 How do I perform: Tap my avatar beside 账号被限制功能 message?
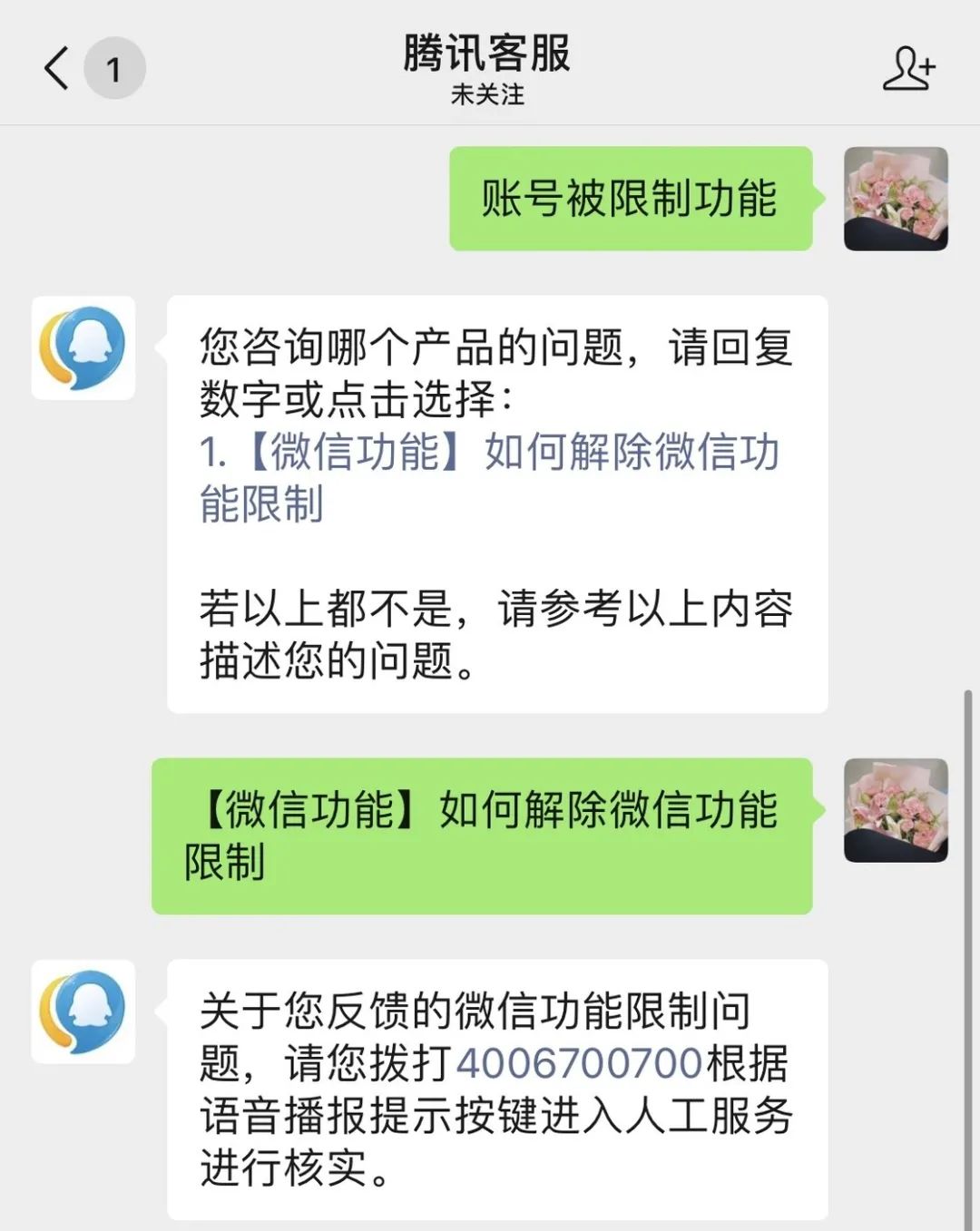(896, 199)
